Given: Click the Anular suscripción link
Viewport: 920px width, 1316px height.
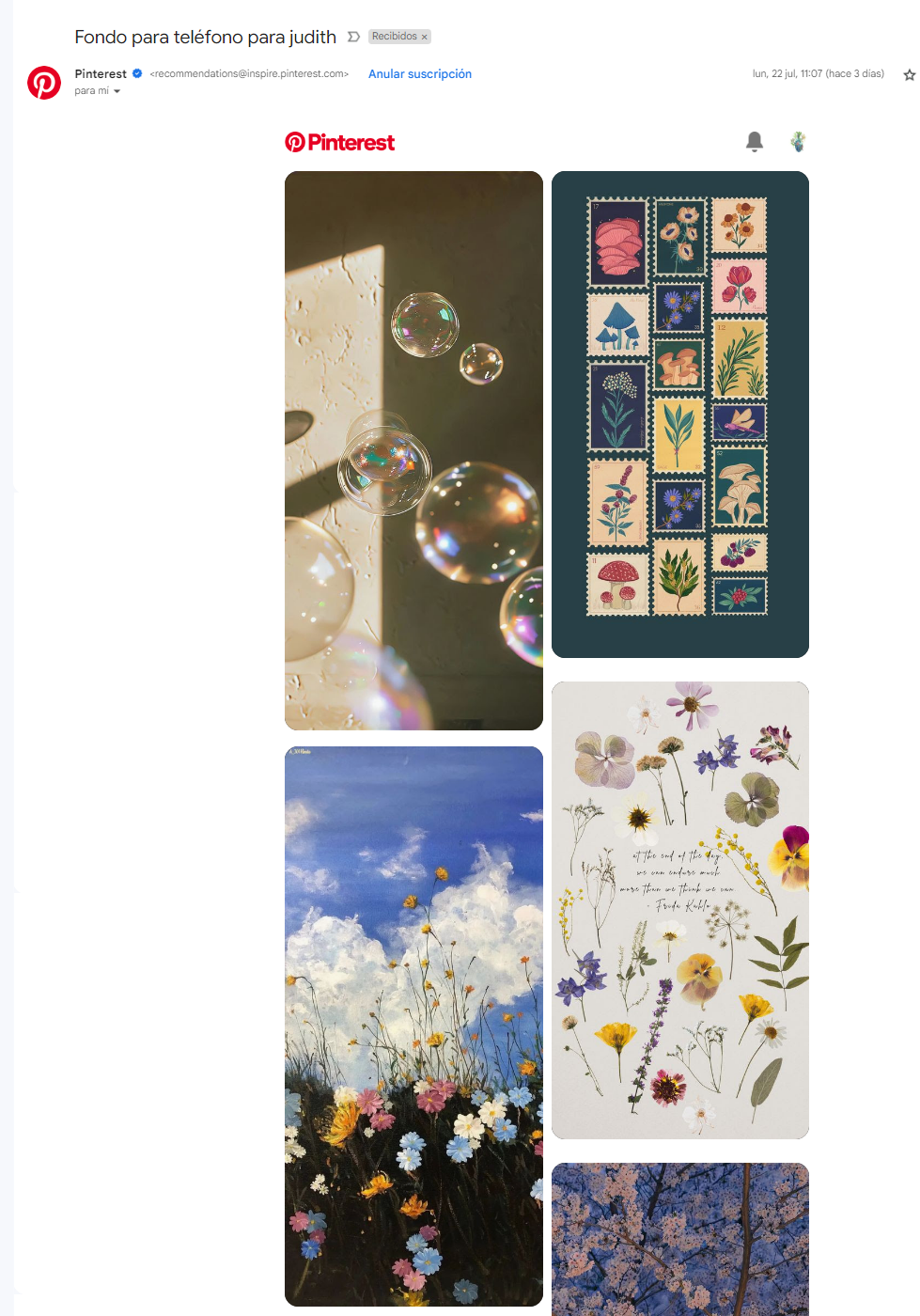Looking at the screenshot, I should tap(419, 74).
